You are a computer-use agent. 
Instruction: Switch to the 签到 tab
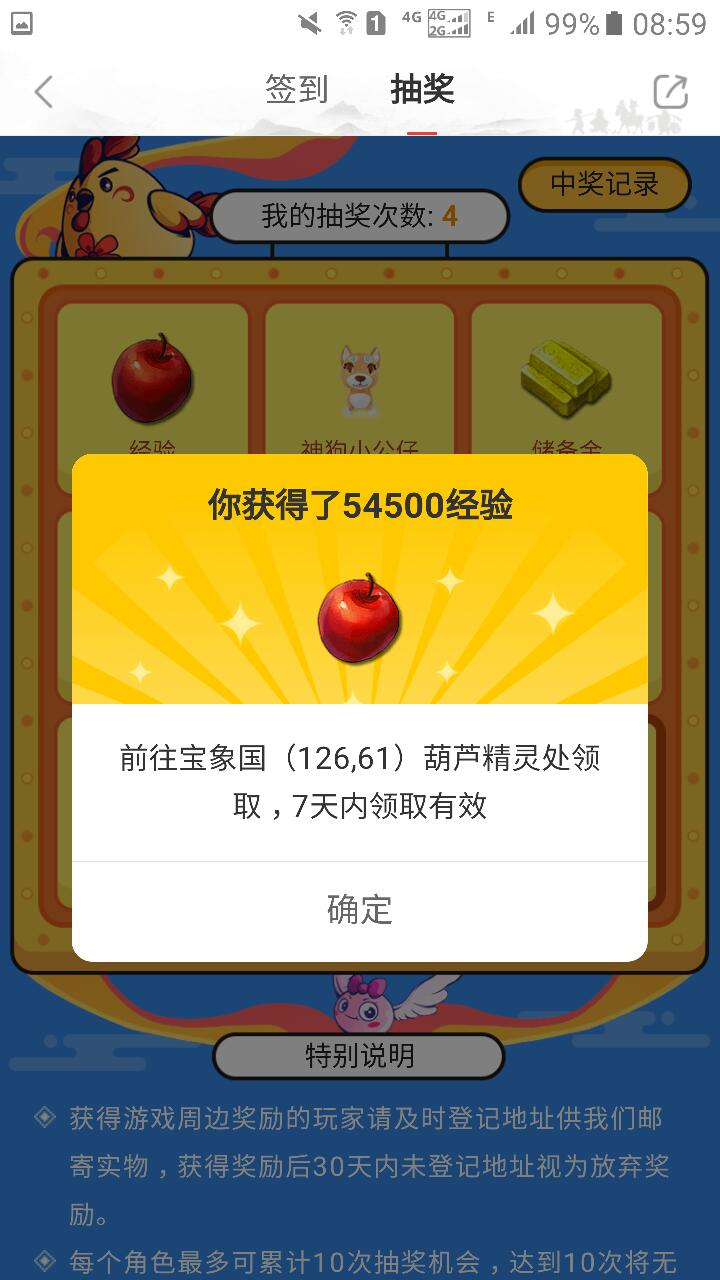[x=296, y=90]
